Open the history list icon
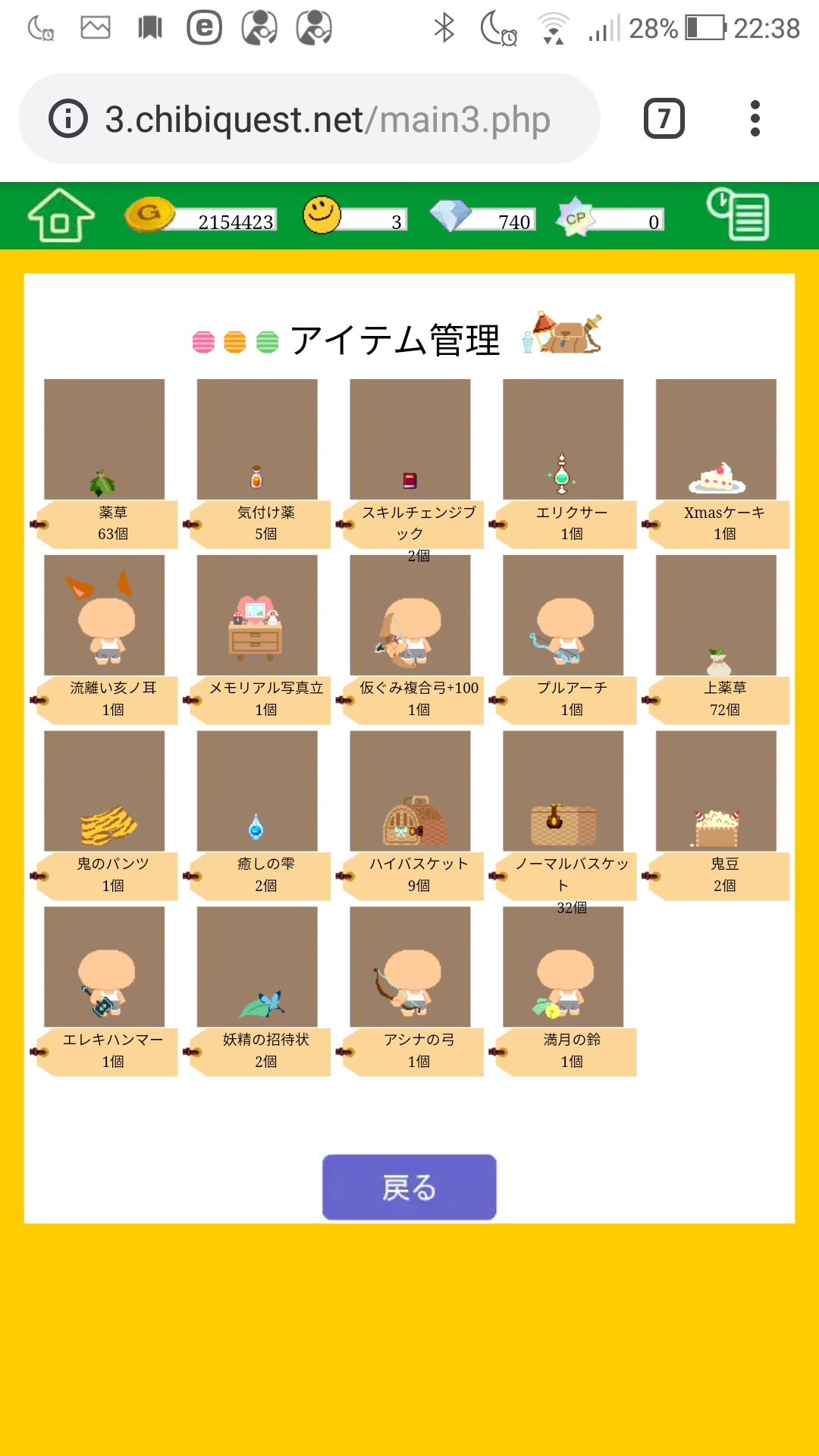 [738, 215]
